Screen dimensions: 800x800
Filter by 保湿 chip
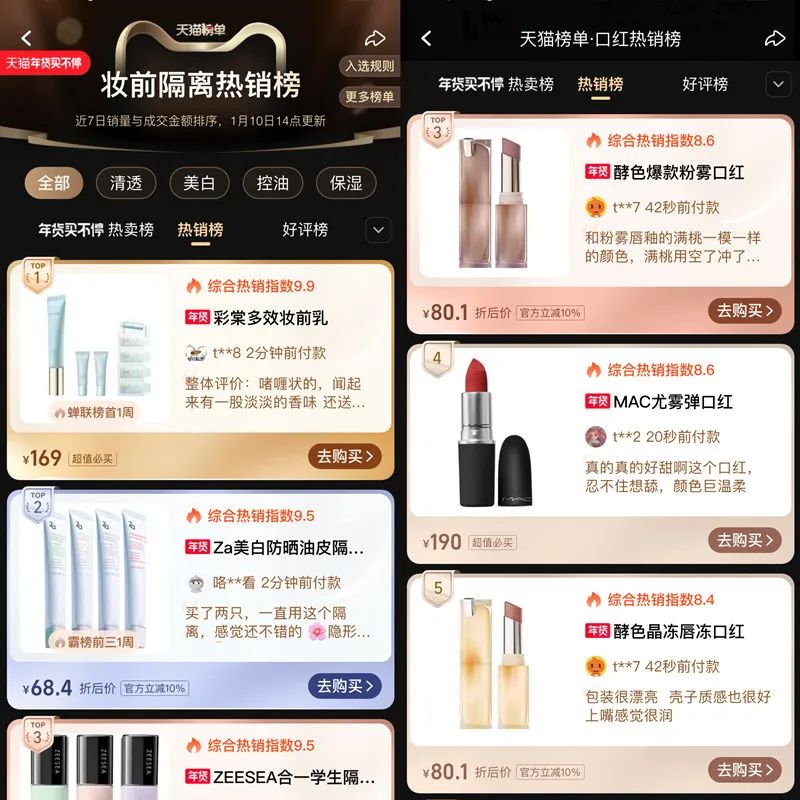coord(346,183)
